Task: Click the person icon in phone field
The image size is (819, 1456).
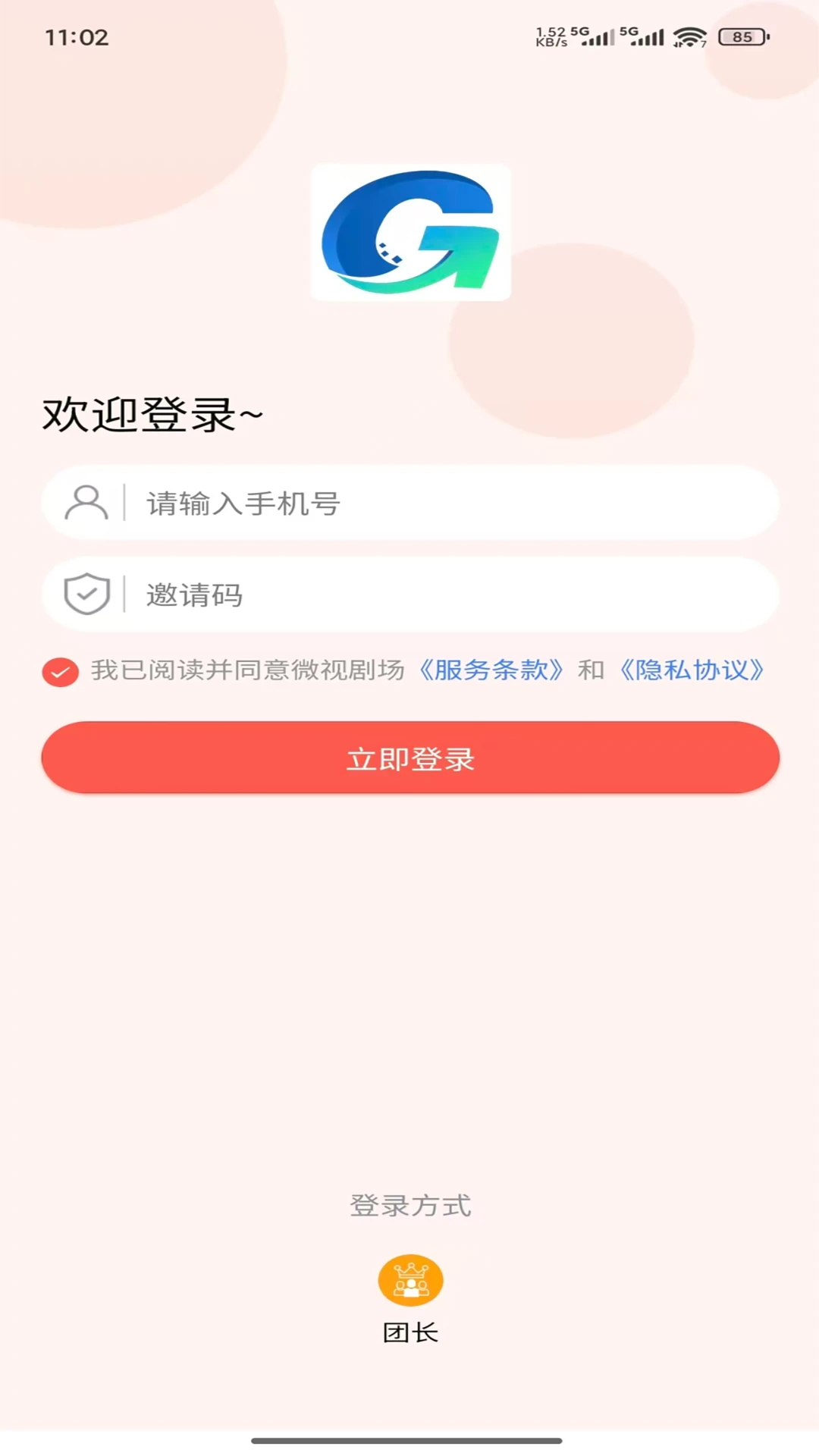Action: coord(86,503)
